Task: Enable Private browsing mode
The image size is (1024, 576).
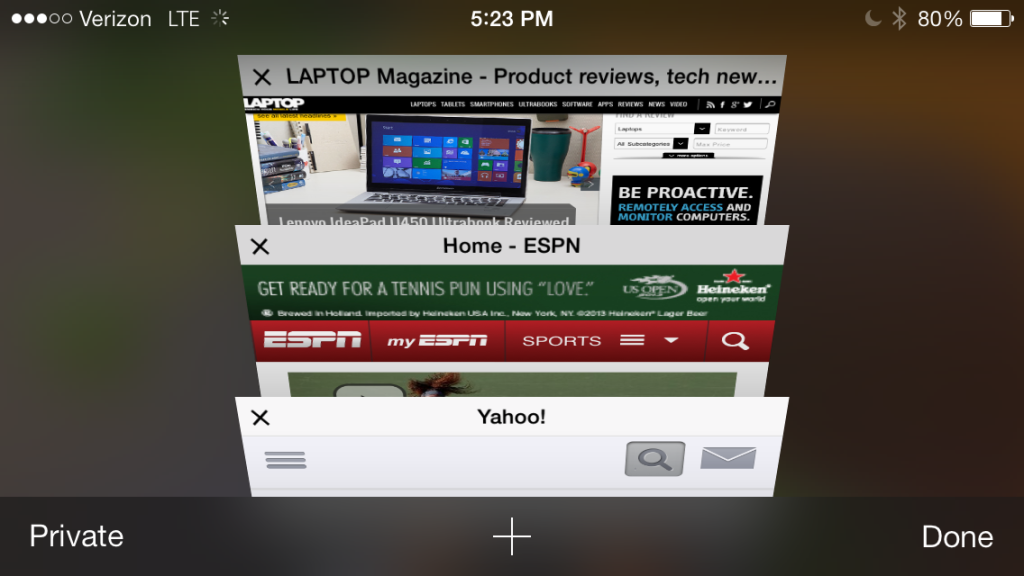Action: coord(76,536)
